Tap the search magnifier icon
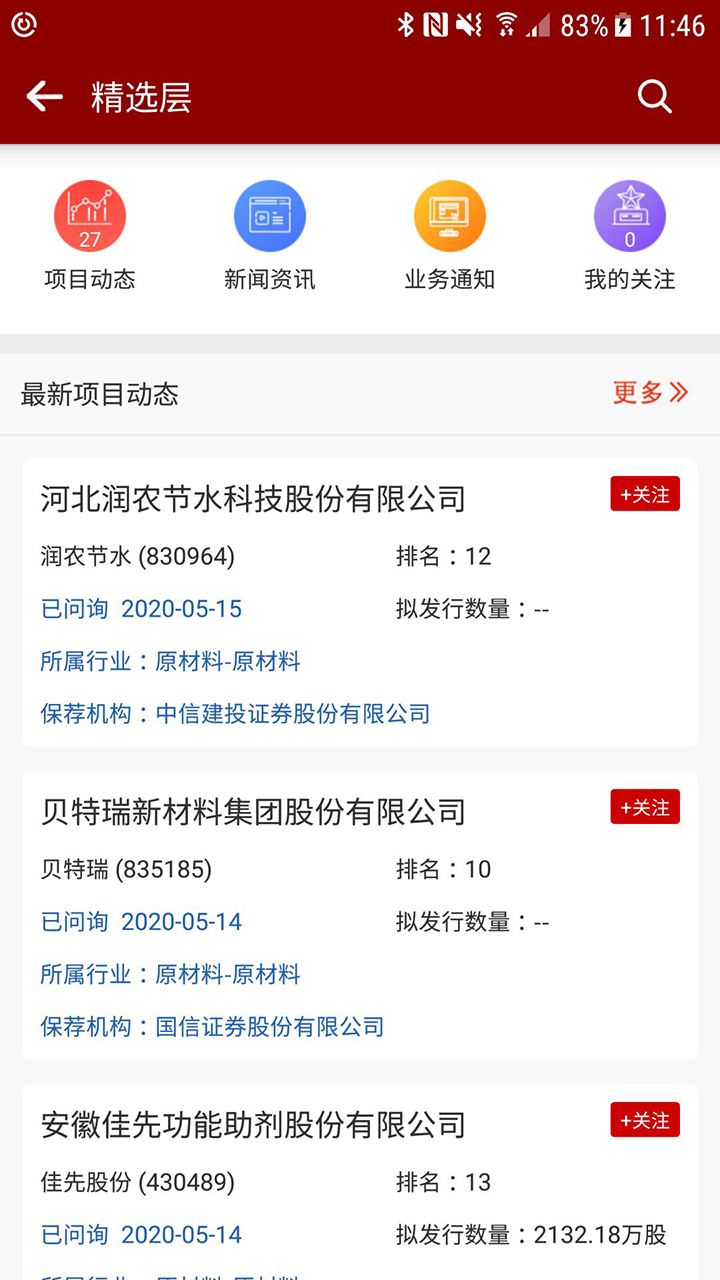This screenshot has width=720, height=1280. point(655,96)
